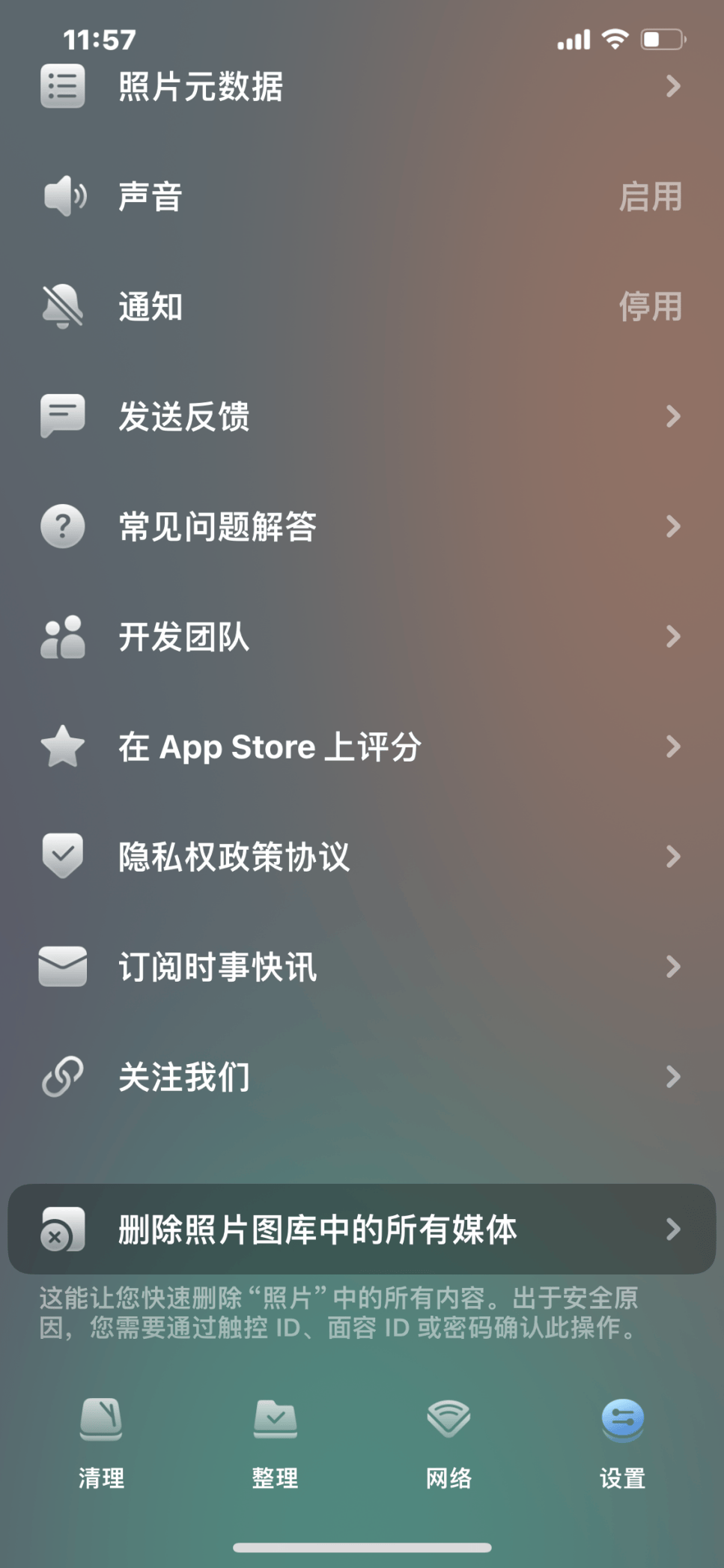Expand 隐私权政策协议 with its chevron
The image size is (724, 1568).
pos(672,856)
